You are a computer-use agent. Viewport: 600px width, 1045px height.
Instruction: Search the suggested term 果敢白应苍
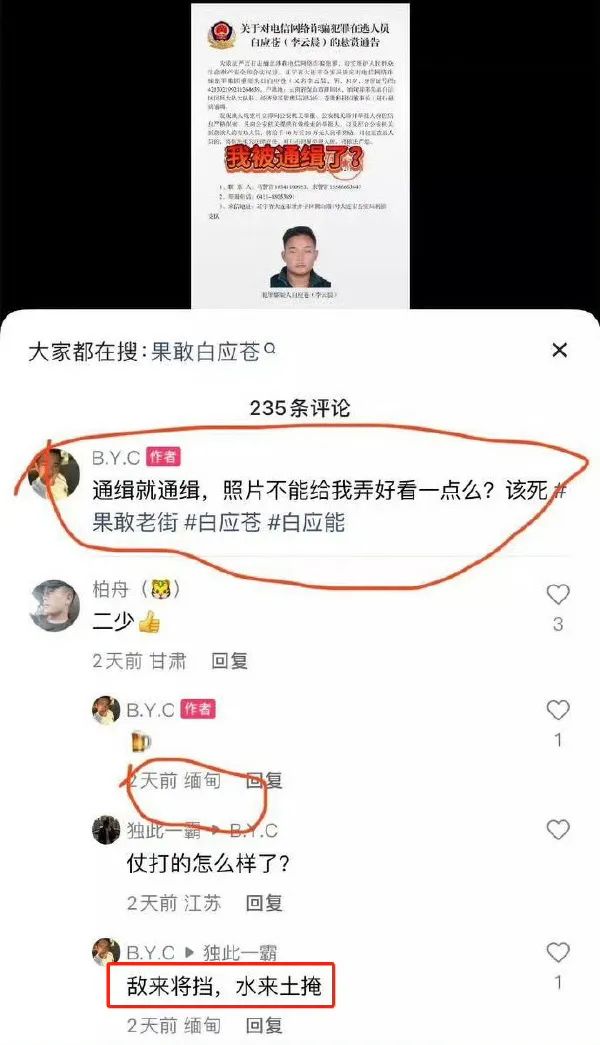coord(212,351)
